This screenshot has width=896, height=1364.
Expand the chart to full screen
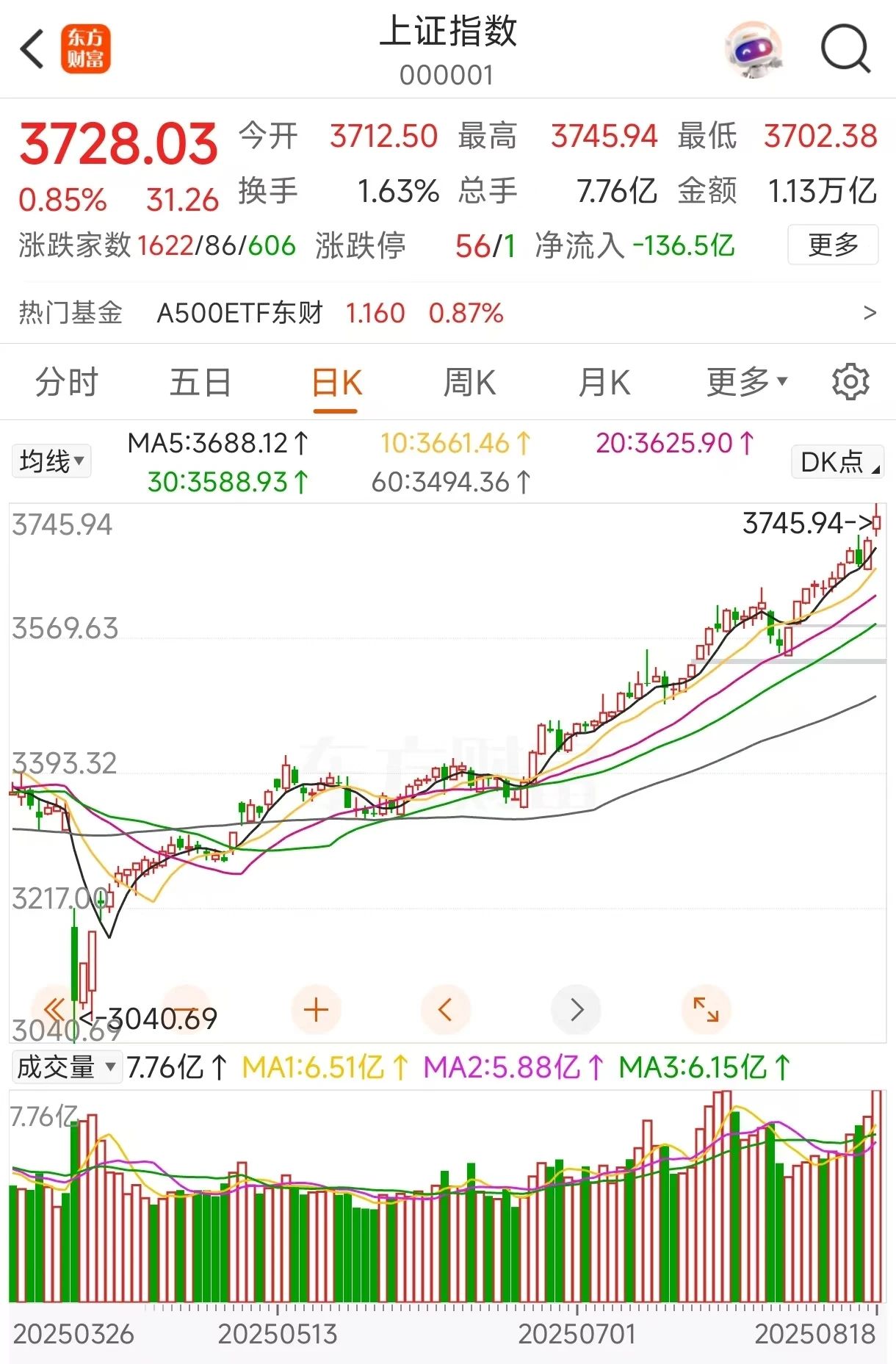point(706,1010)
